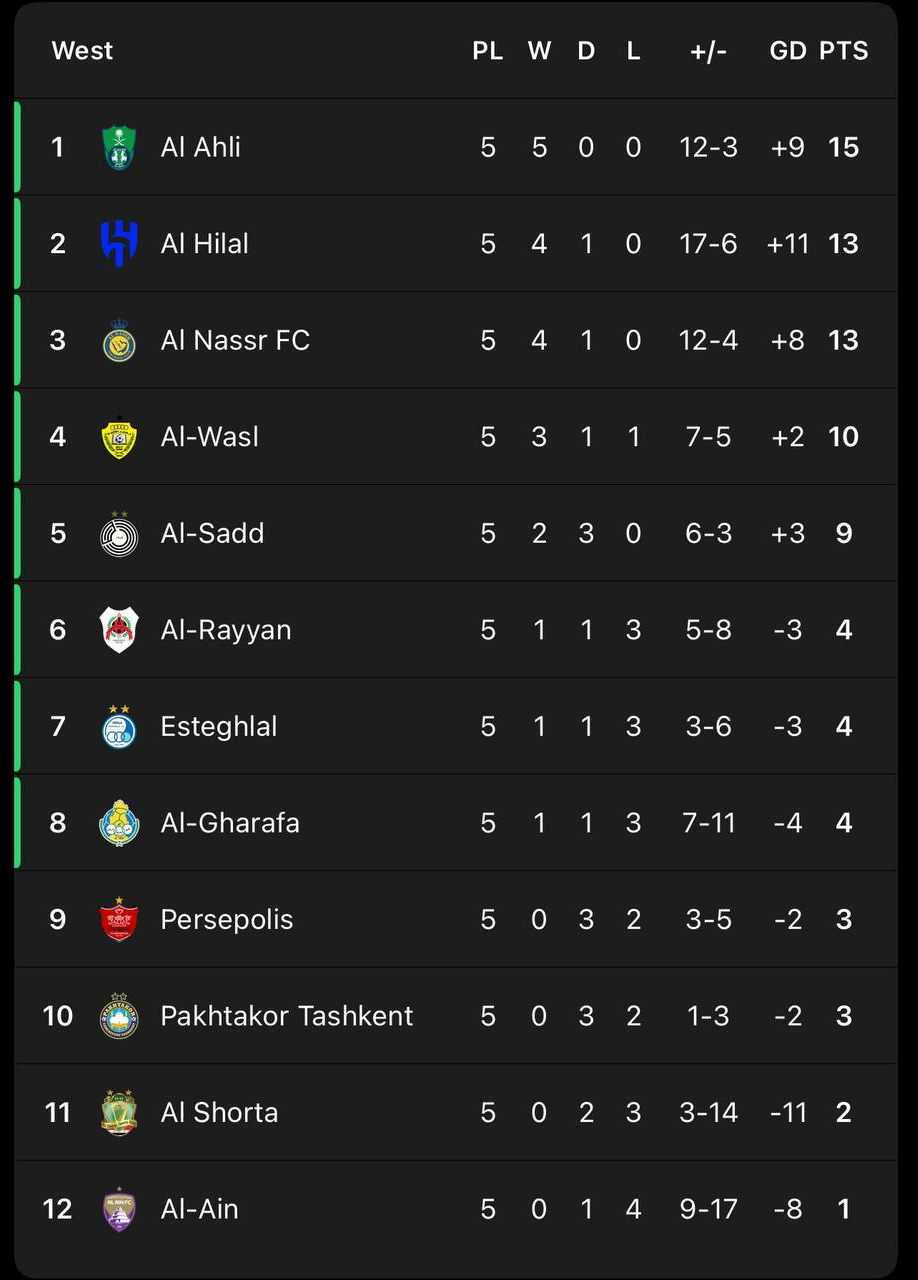Viewport: 918px width, 1280px height.
Task: Open Al-Gharafa team details
Action: (230, 823)
